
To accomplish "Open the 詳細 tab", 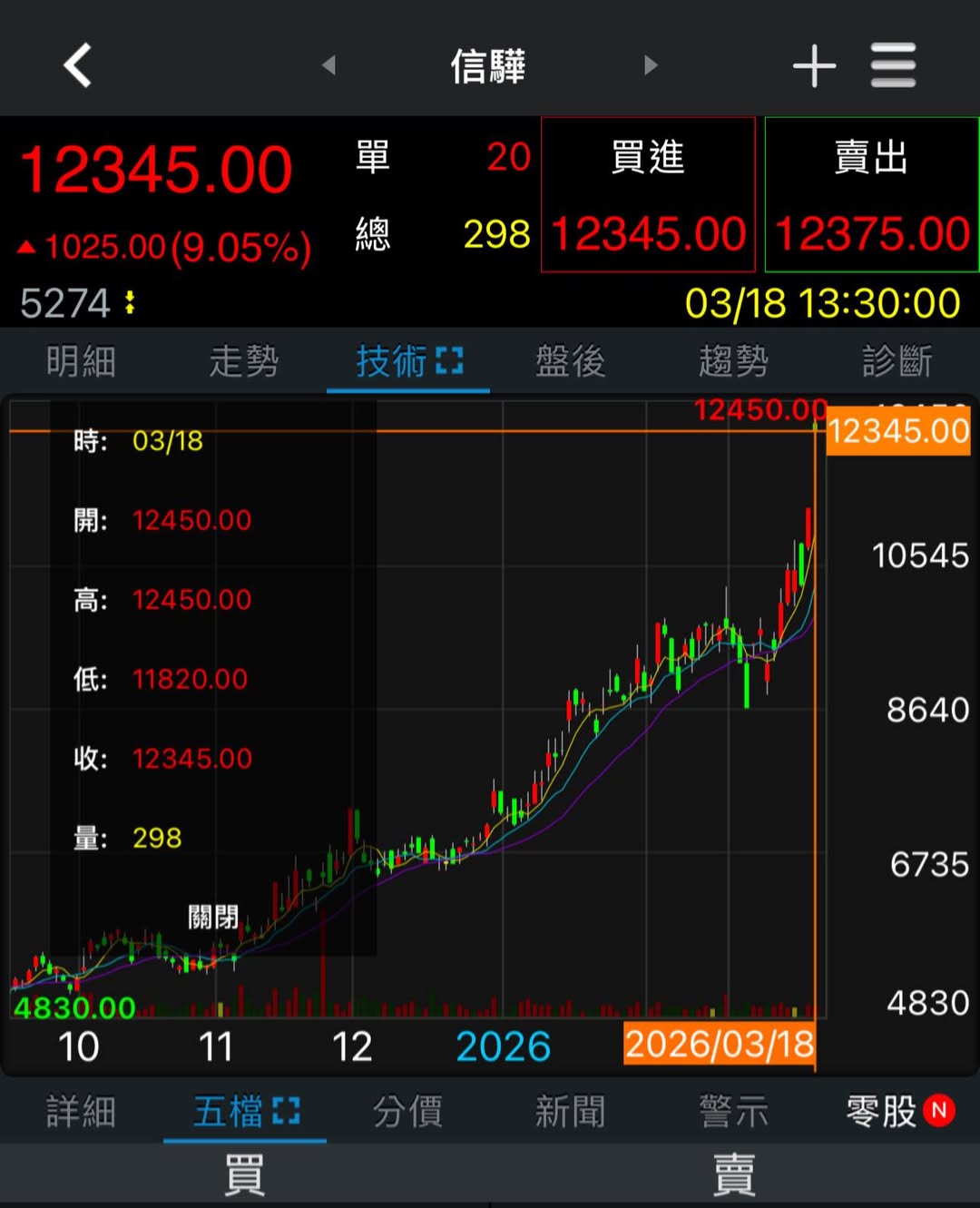I will pyautogui.click(x=82, y=1111).
